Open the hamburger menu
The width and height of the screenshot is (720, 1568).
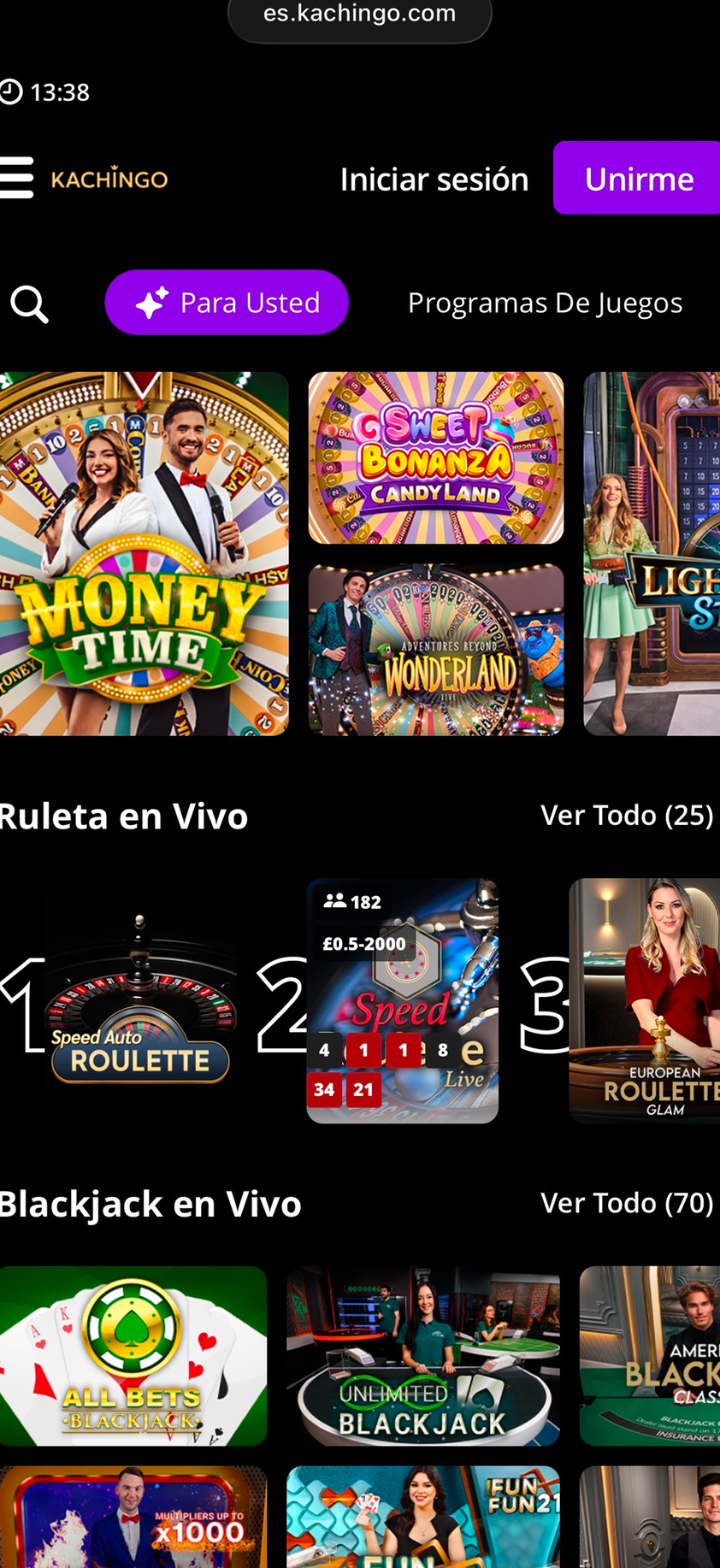[17, 178]
